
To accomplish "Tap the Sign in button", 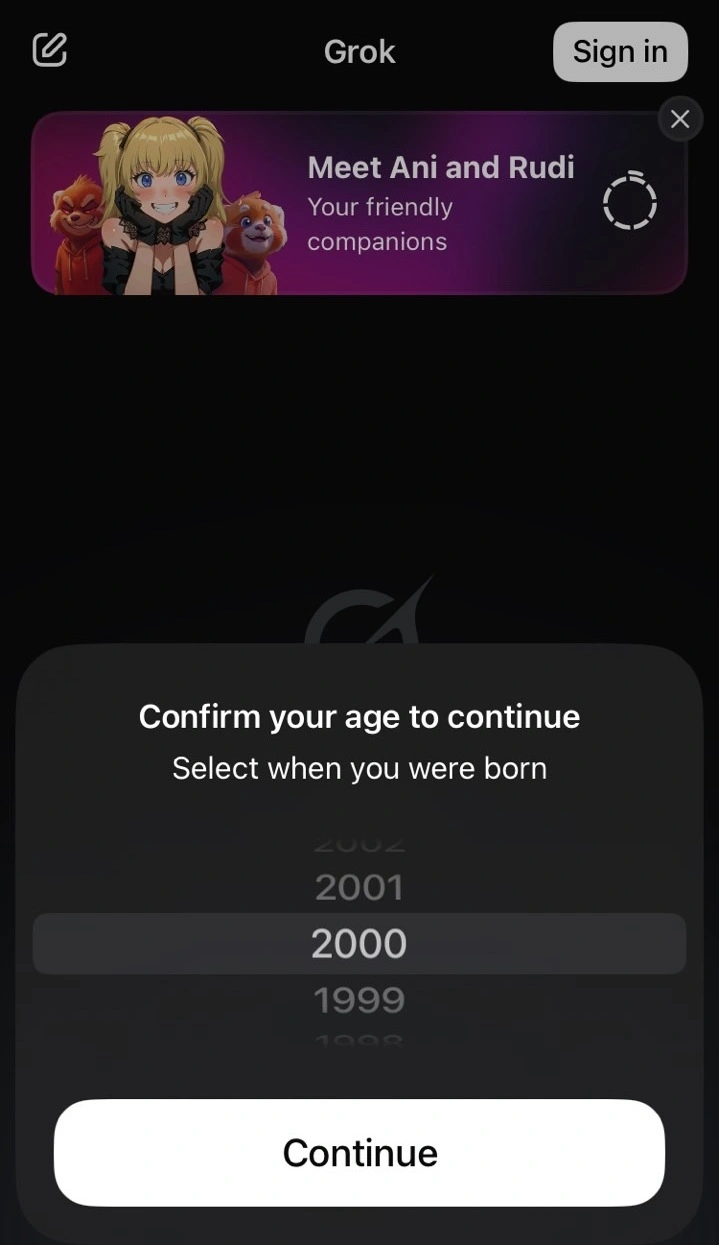I will (620, 52).
